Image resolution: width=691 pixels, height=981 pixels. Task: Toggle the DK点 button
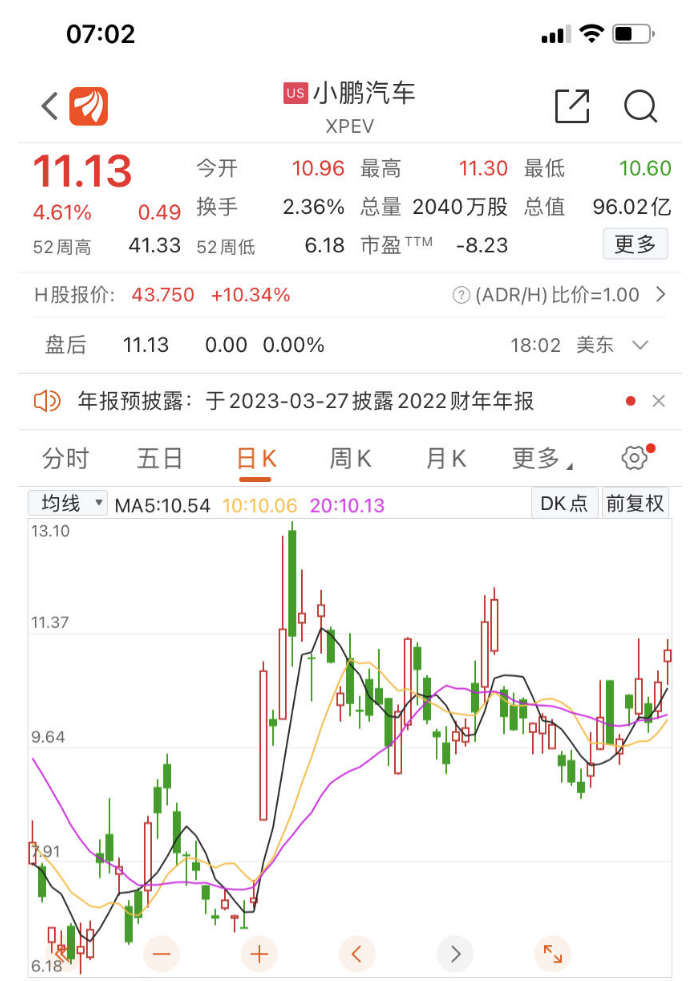click(564, 504)
